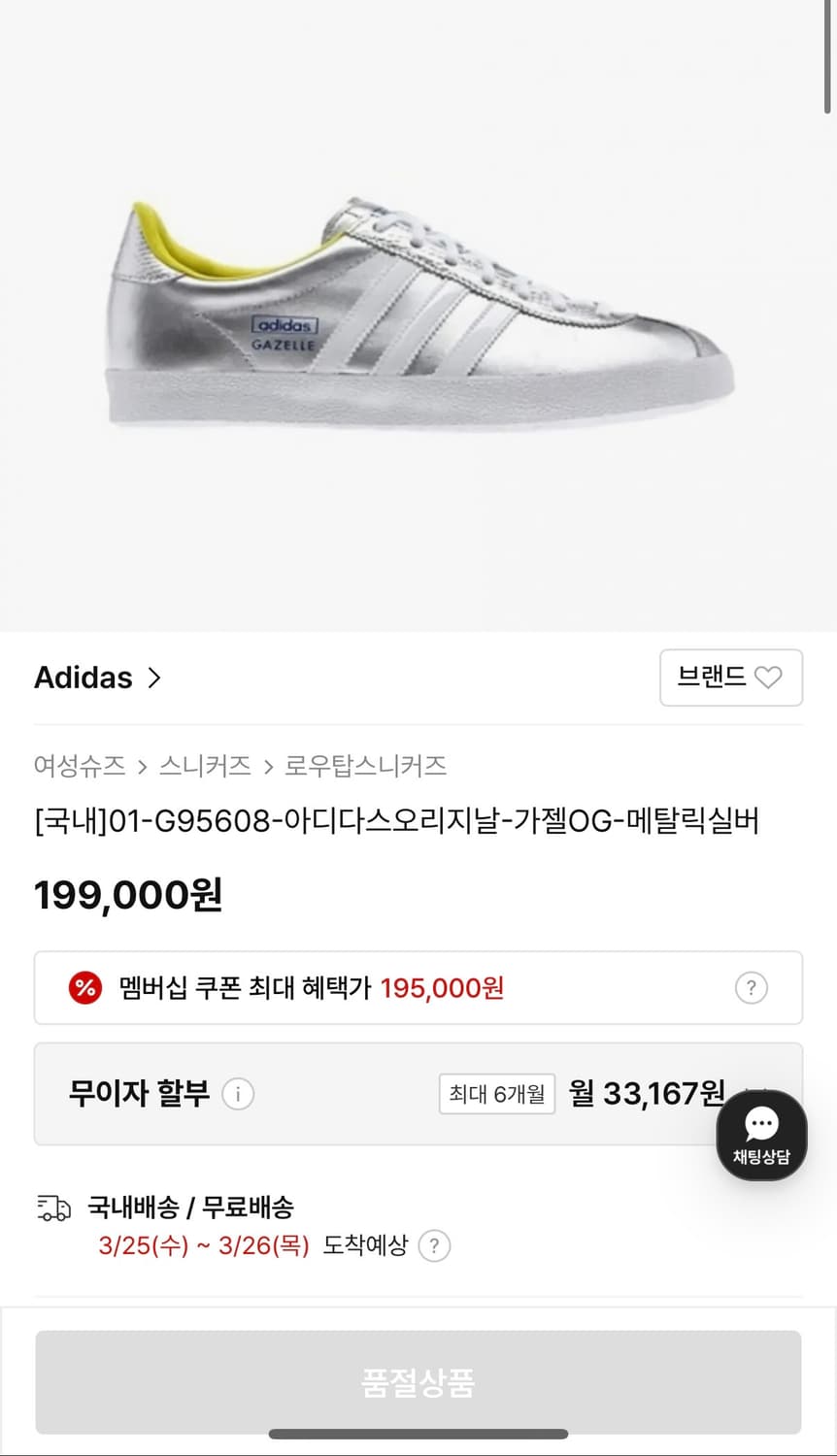The image size is (837, 1456).
Task: Click the question mark next to membership coupon
Action: tap(751, 987)
